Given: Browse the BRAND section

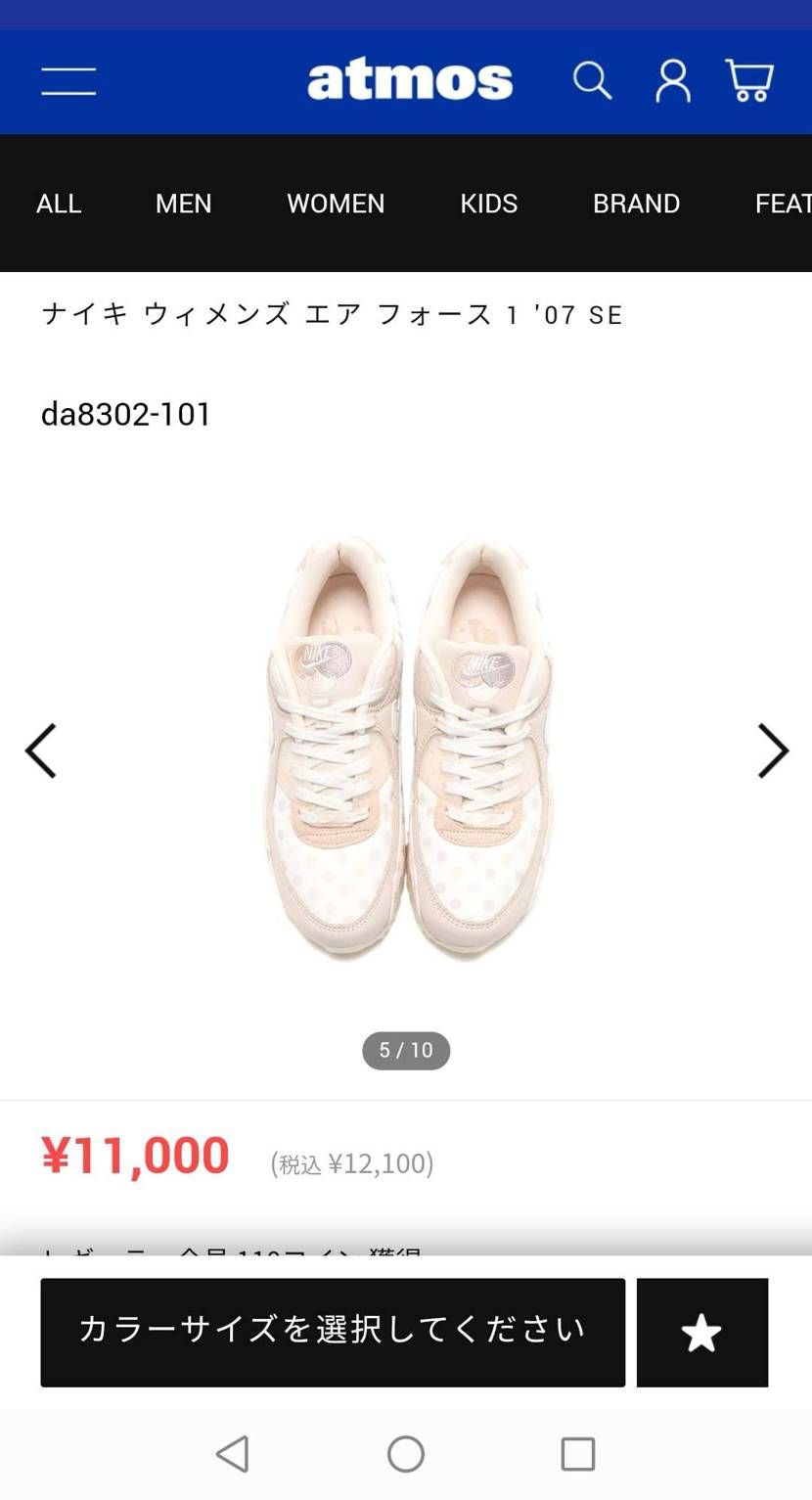Looking at the screenshot, I should tap(636, 204).
